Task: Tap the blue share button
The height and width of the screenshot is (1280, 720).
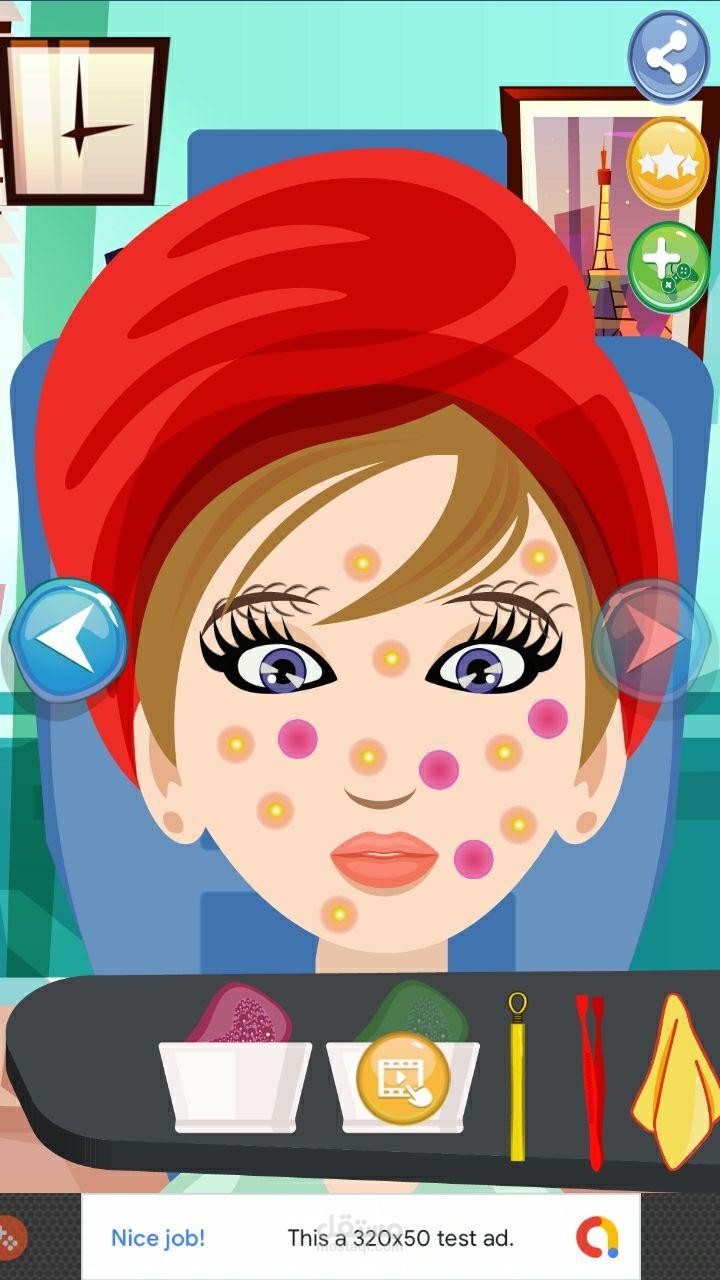Action: 668,57
